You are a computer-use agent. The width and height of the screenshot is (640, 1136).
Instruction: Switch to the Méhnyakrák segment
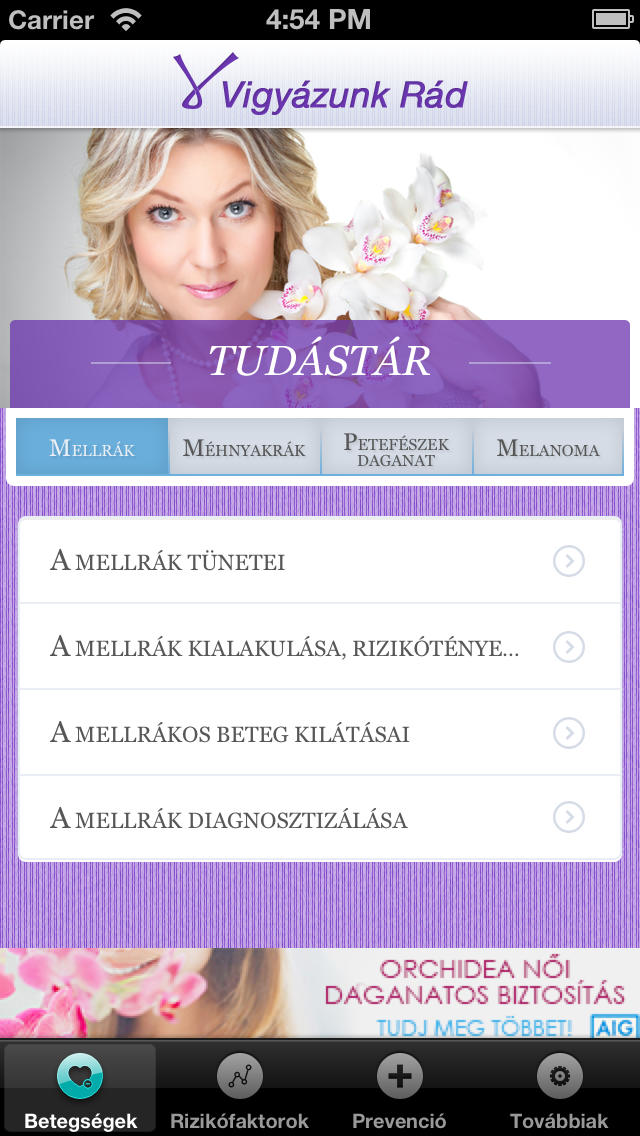244,447
